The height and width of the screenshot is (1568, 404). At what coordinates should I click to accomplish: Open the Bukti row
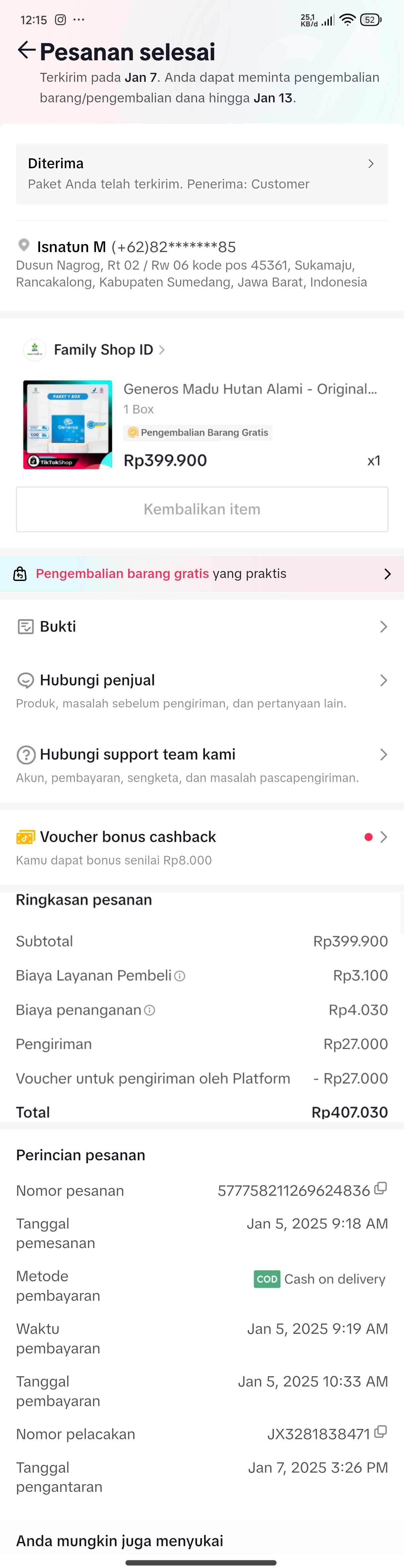[201, 627]
